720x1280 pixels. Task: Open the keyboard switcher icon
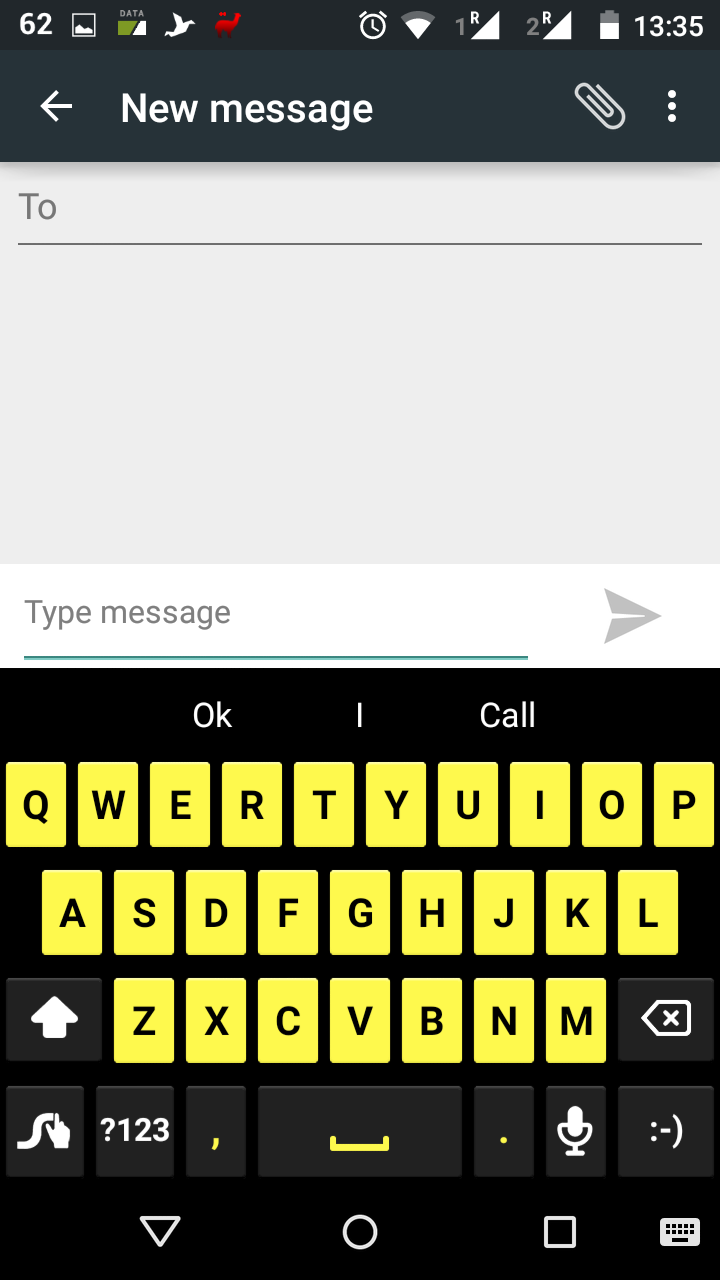[x=680, y=1232]
